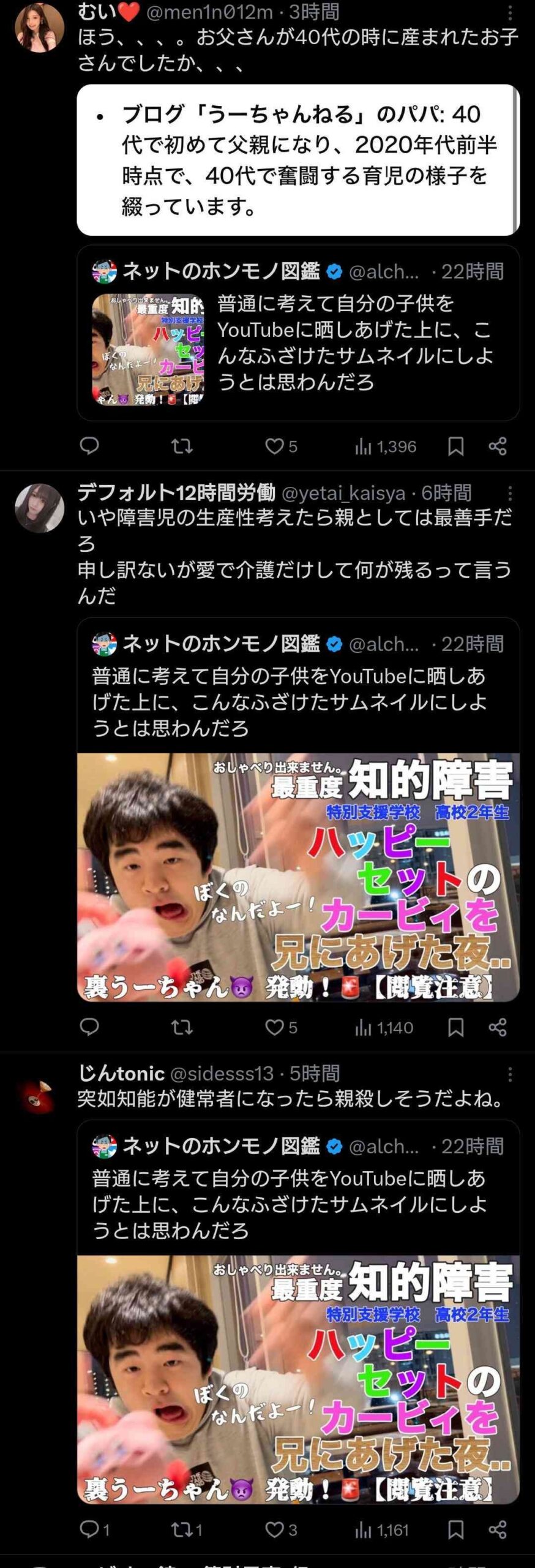Bookmark むい's post
The height and width of the screenshot is (1568, 535).
point(455,446)
